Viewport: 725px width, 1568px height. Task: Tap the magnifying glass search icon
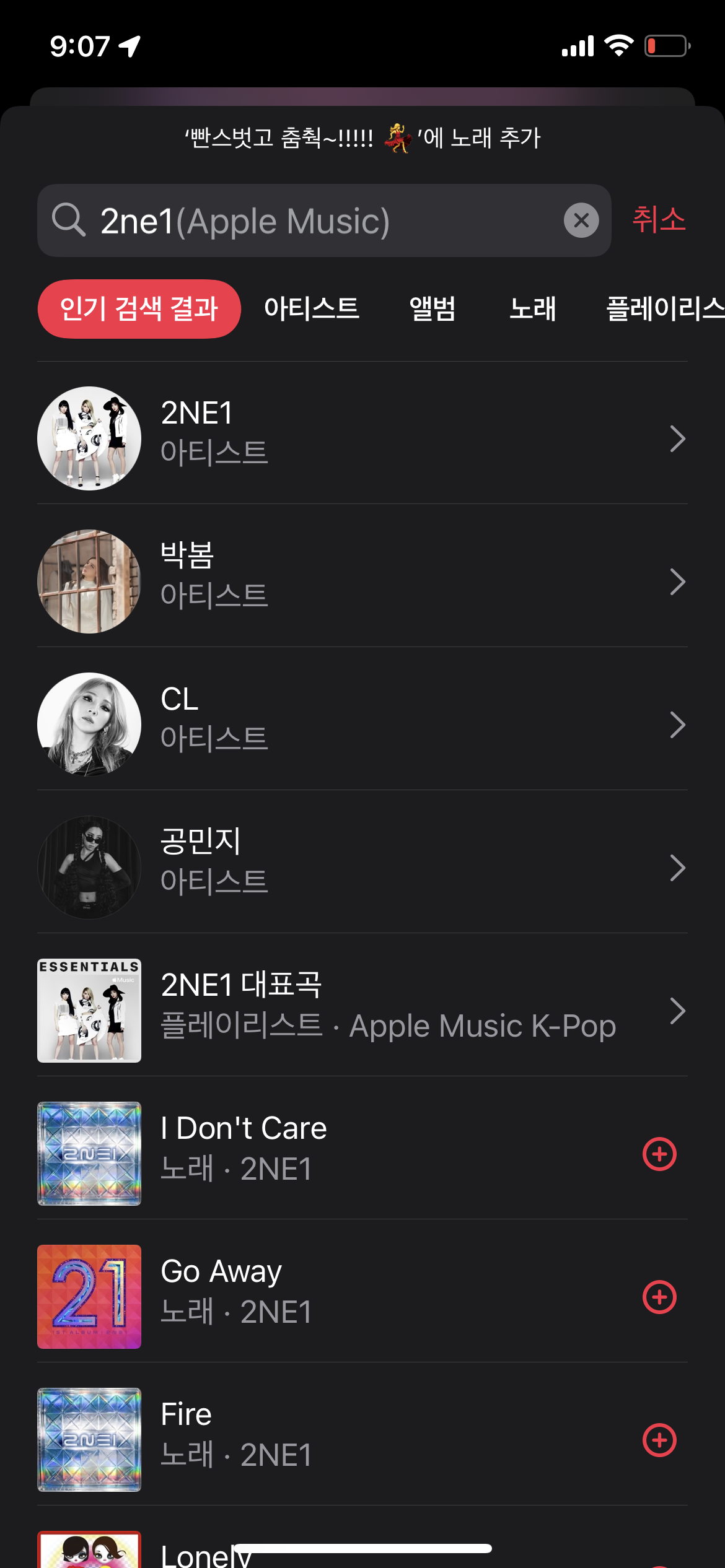tap(70, 220)
